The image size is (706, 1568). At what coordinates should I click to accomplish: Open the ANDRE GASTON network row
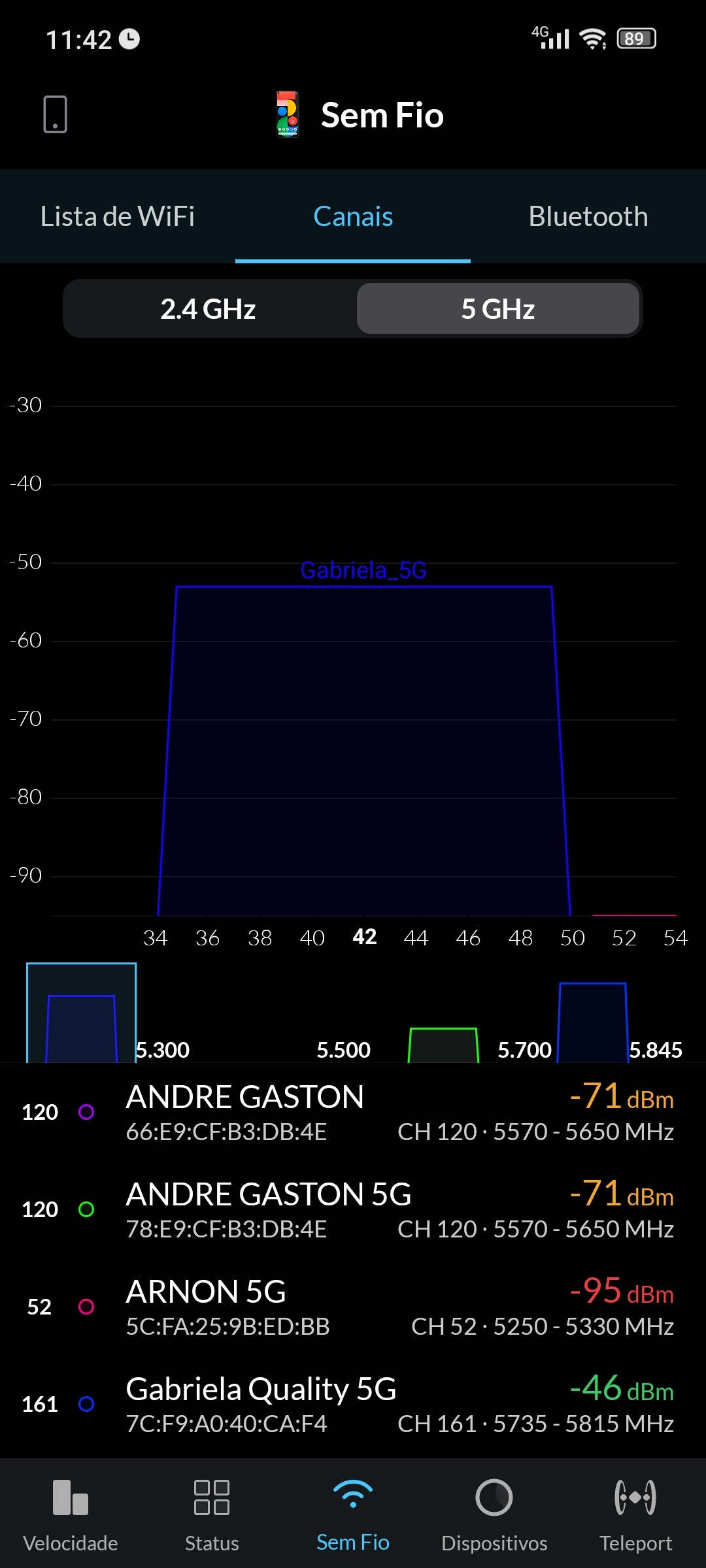(353, 1112)
